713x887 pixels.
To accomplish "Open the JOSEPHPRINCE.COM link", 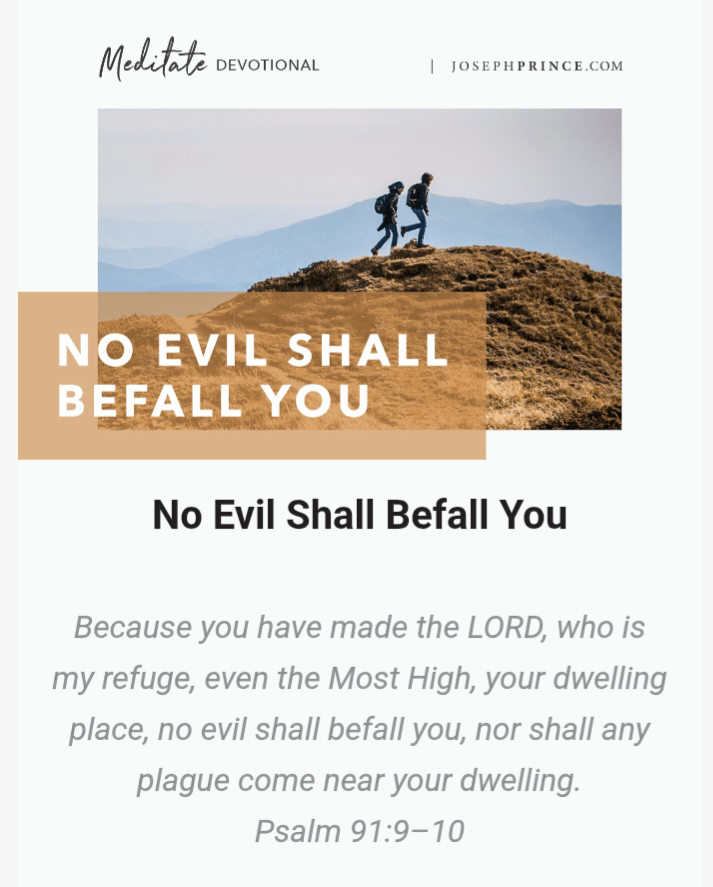I will [536, 66].
